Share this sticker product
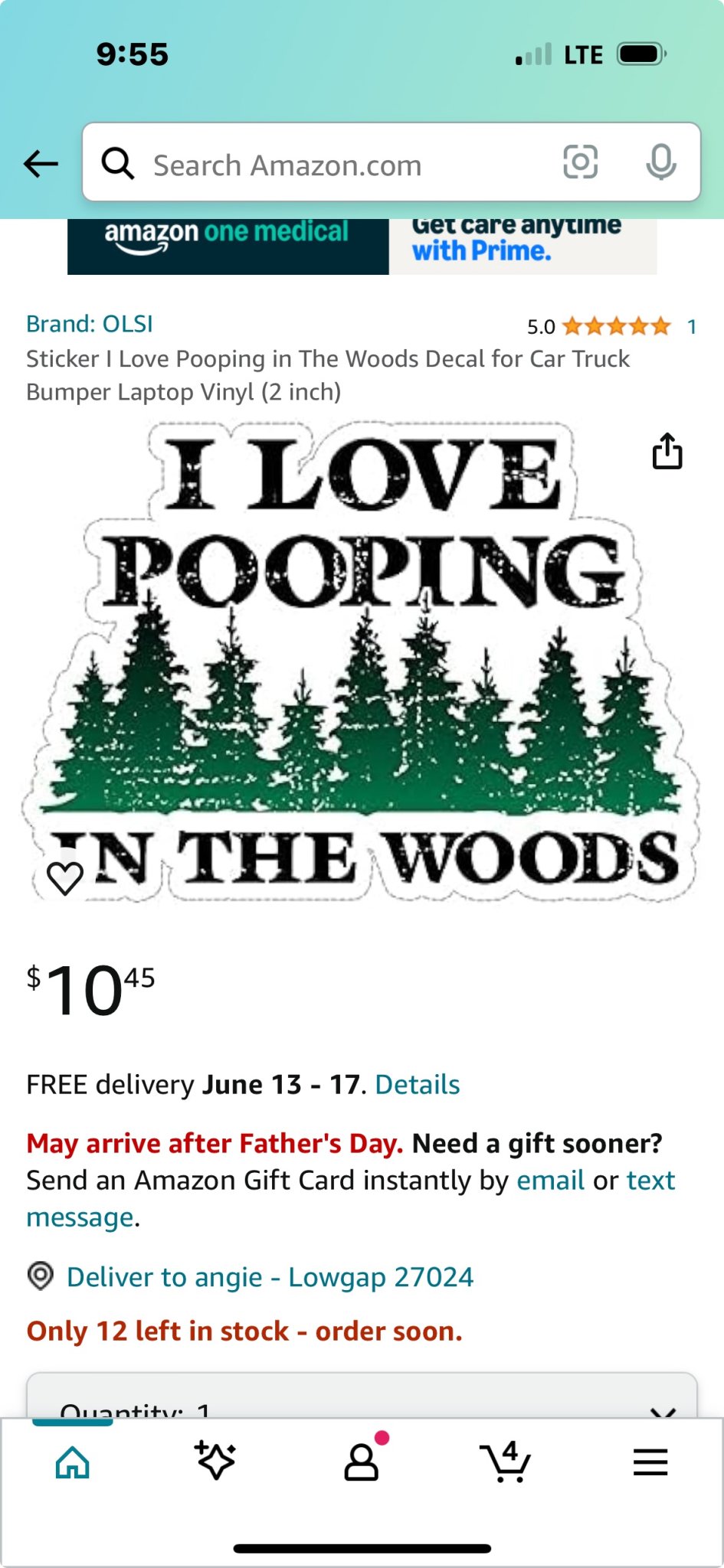The image size is (724, 1568). tap(667, 451)
